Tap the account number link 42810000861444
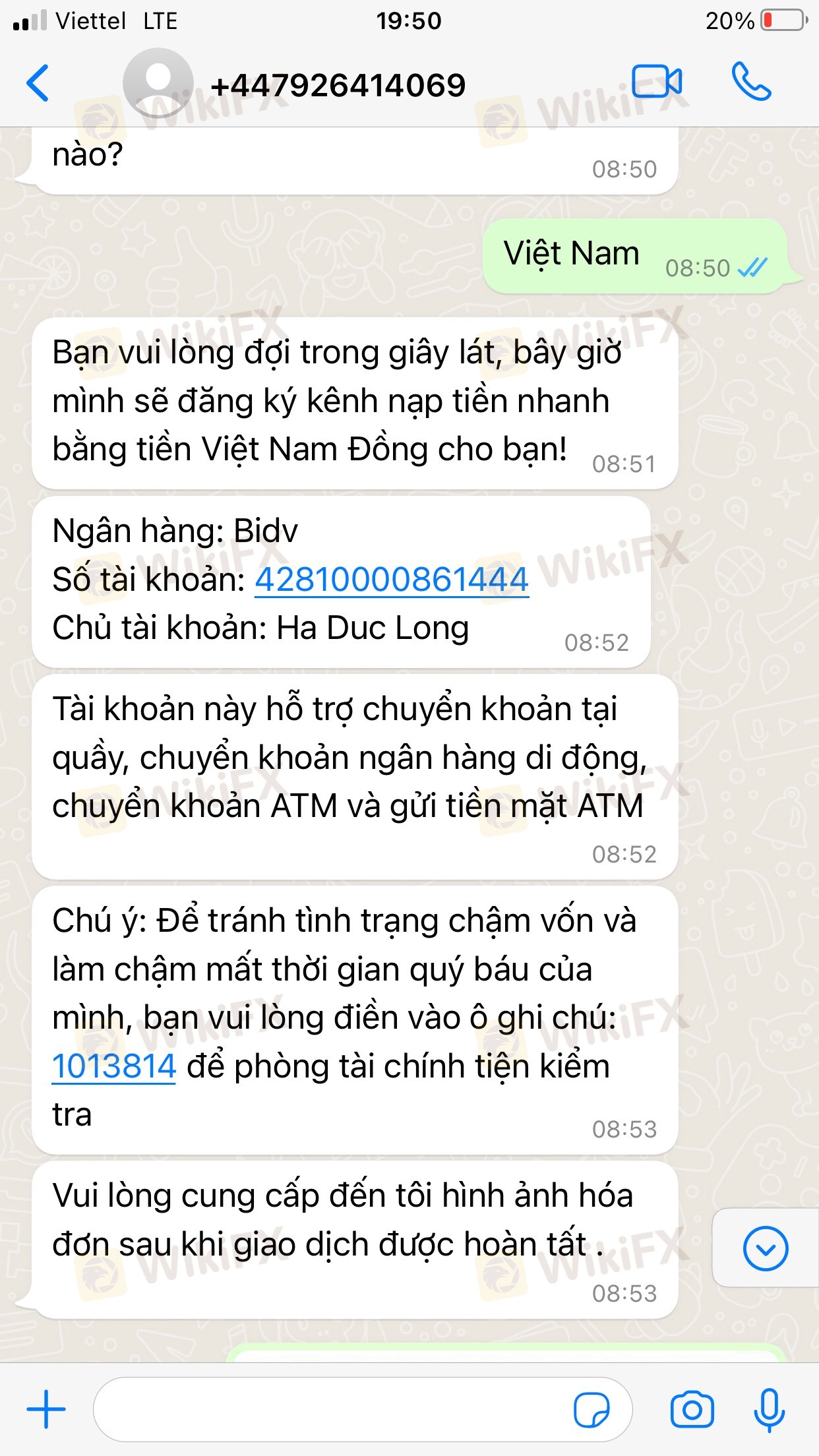819x1456 pixels. point(392,580)
